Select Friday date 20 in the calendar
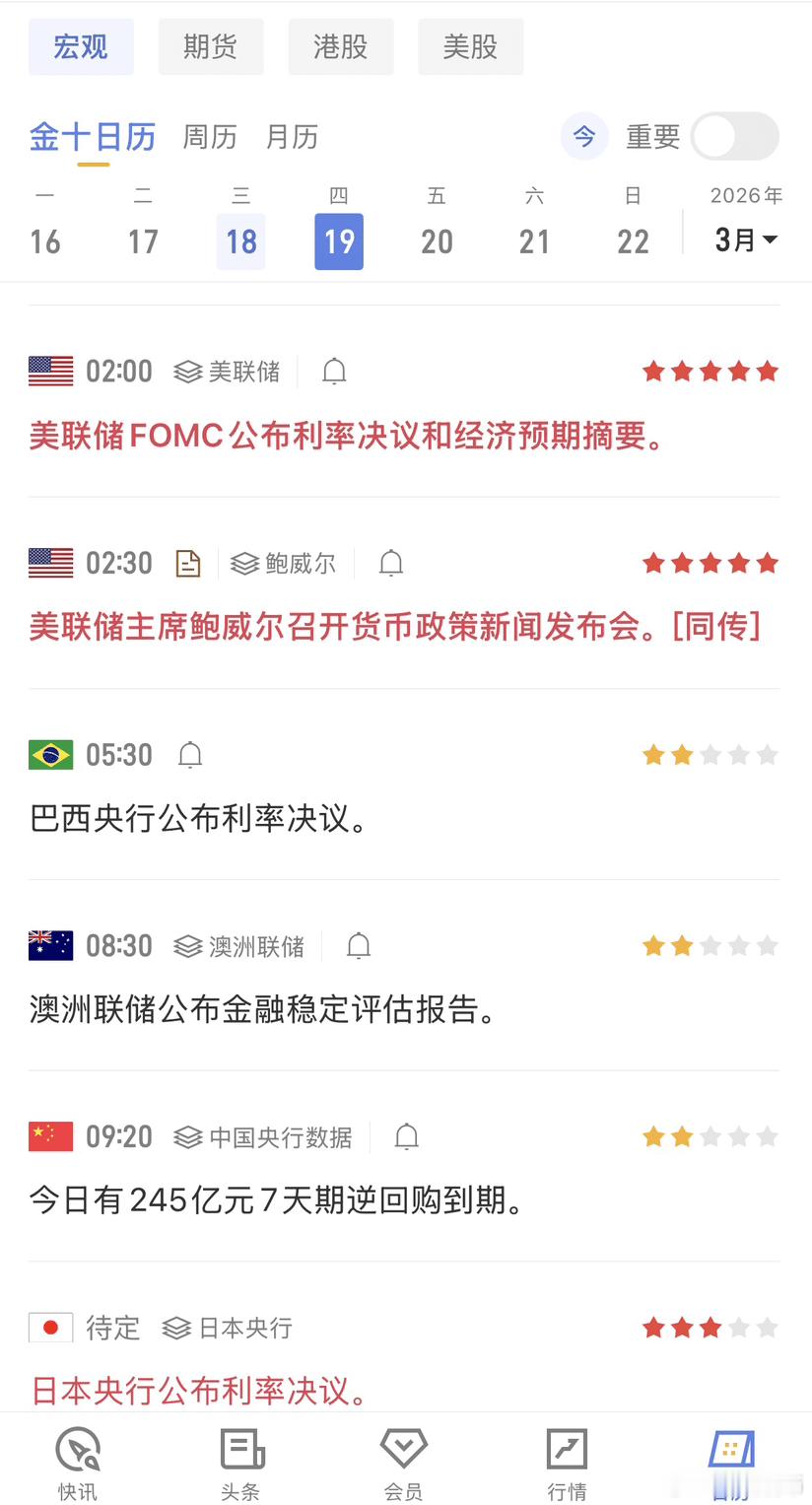 point(437,241)
